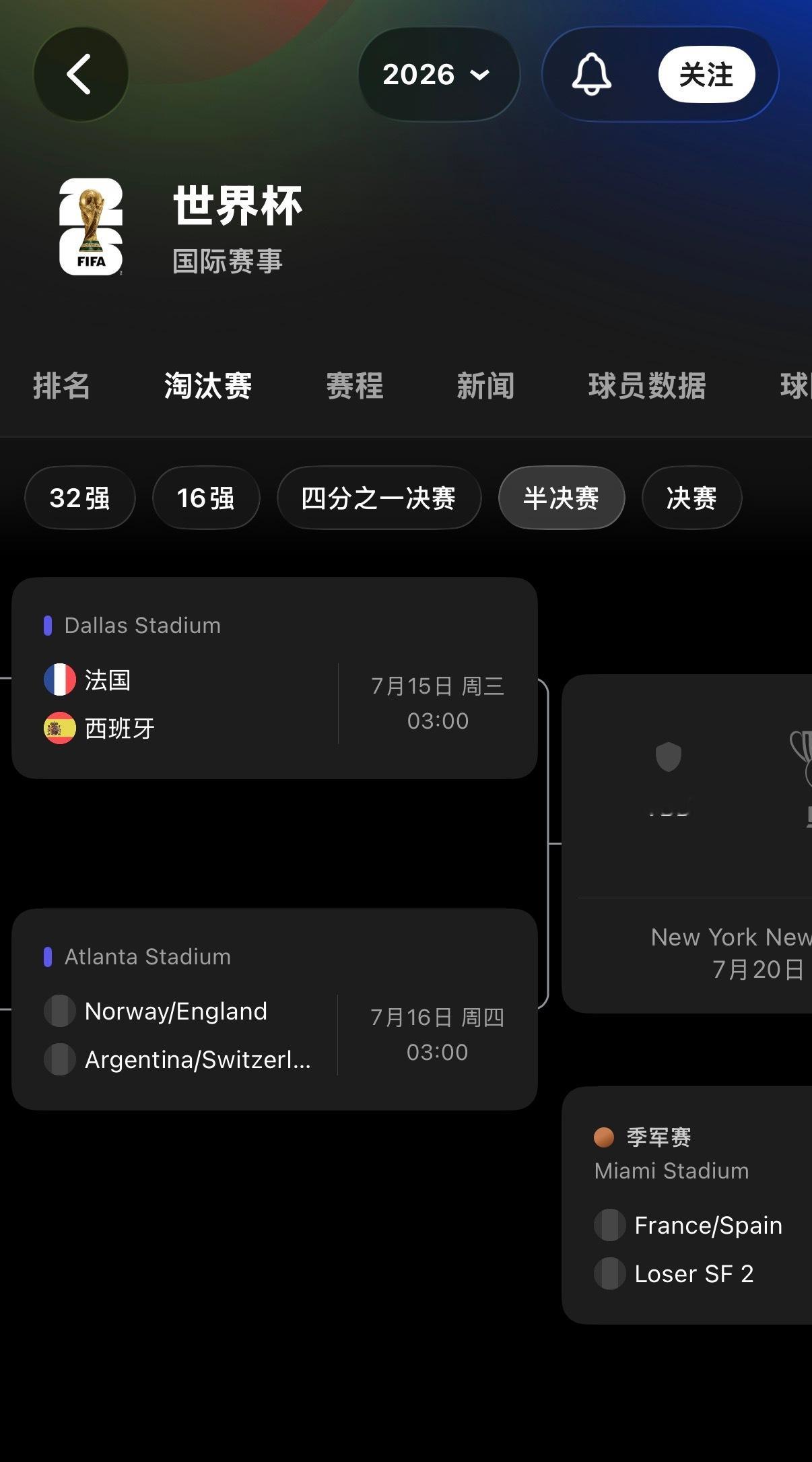Open the 赛程 tab
The width and height of the screenshot is (812, 1462).
click(x=355, y=386)
